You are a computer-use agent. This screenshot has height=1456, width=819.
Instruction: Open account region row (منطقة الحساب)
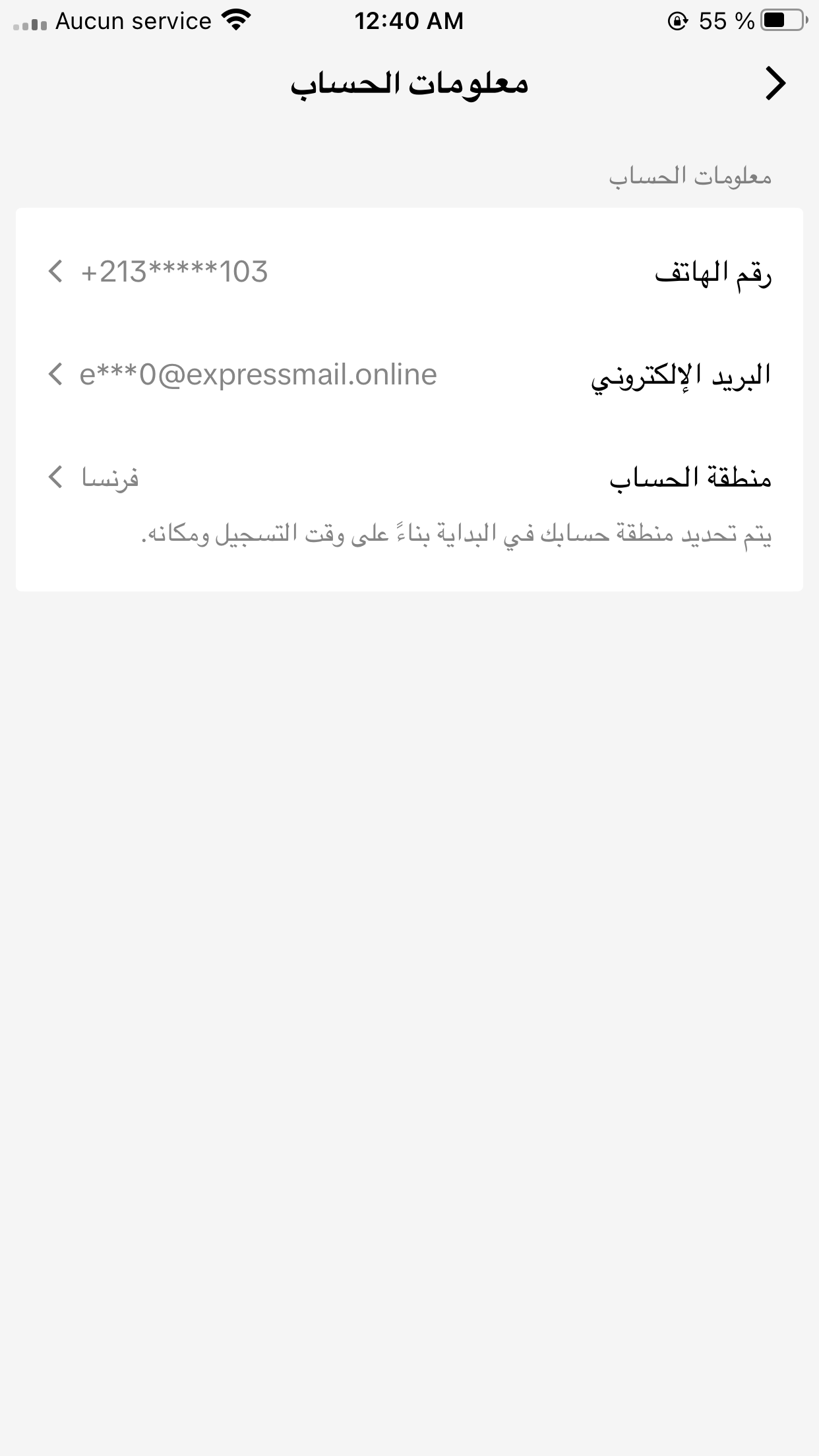409,477
